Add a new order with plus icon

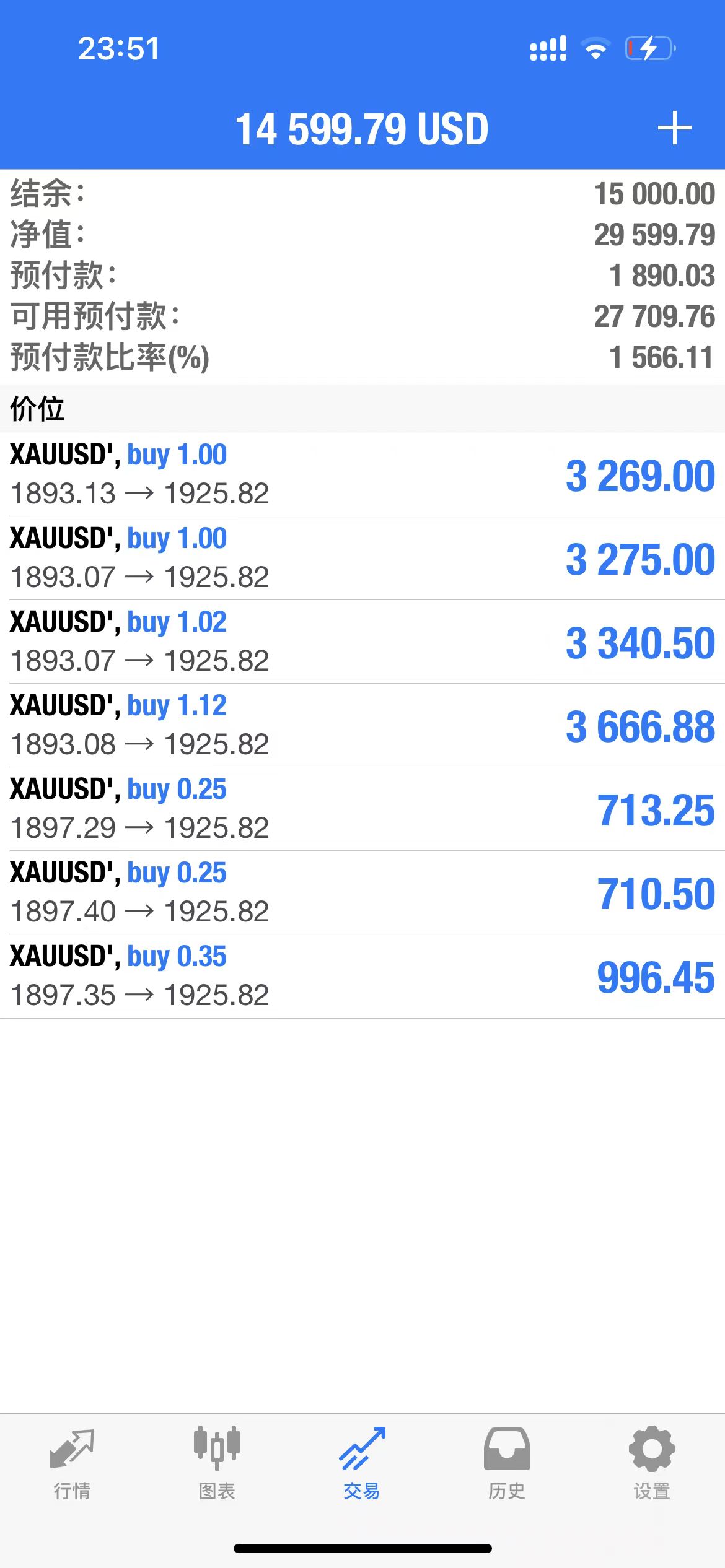674,128
